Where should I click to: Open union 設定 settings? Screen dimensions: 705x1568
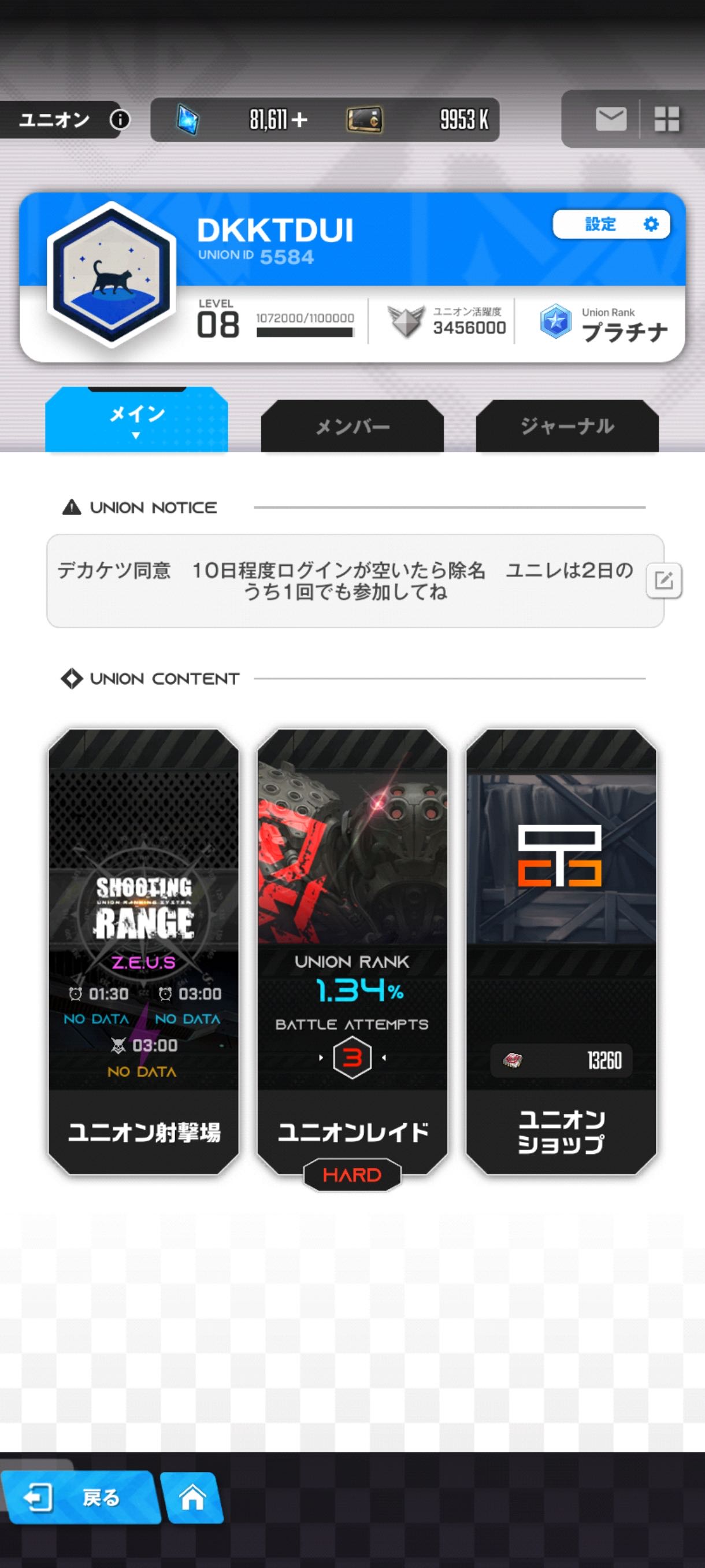(x=611, y=224)
